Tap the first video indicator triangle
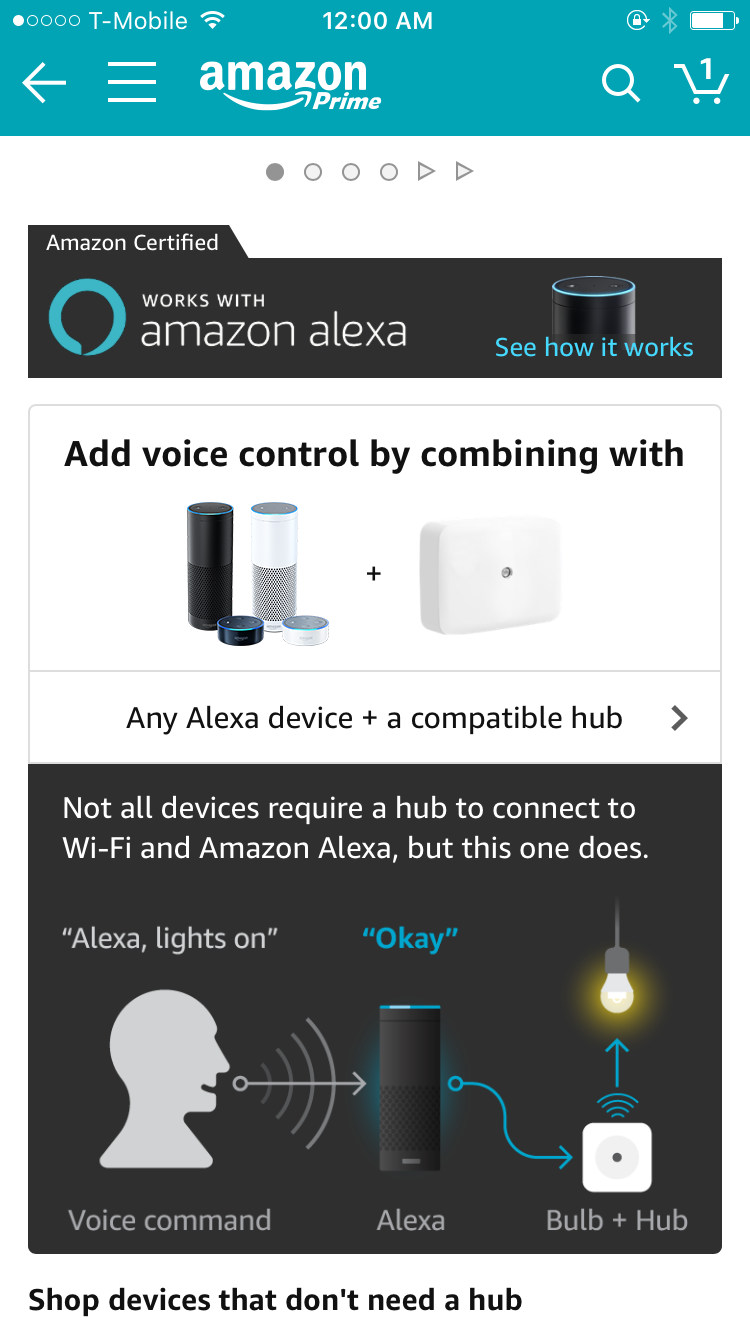750x1334 pixels. 426,172
